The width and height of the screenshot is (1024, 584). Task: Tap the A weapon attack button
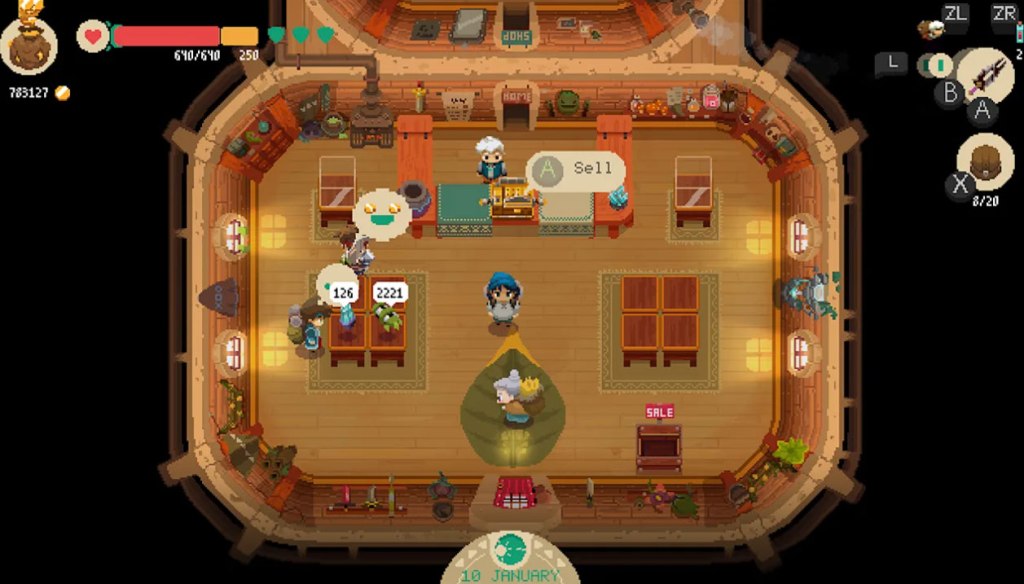point(983,108)
